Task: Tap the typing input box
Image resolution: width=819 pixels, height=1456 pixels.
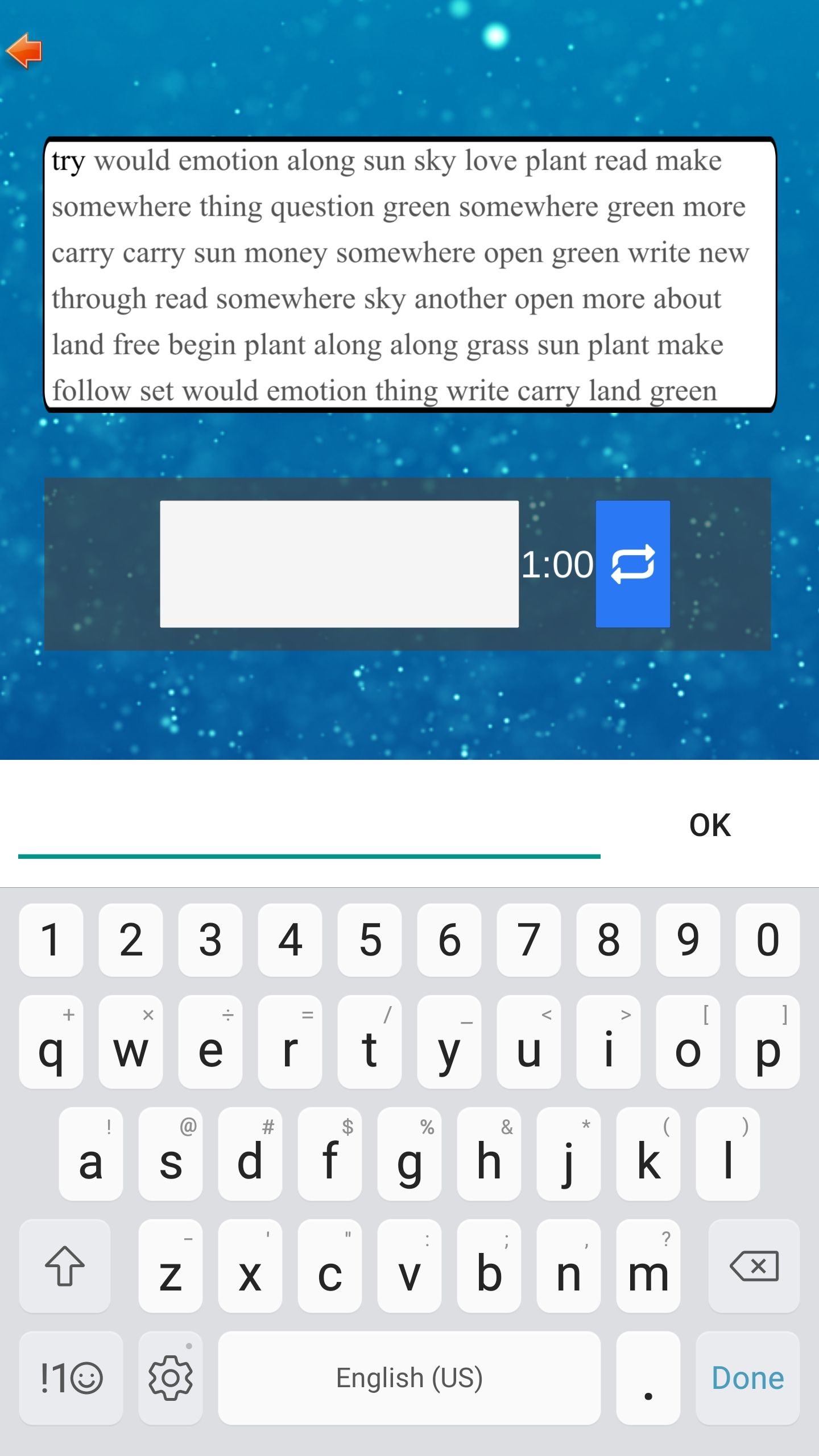Action: click(x=339, y=564)
